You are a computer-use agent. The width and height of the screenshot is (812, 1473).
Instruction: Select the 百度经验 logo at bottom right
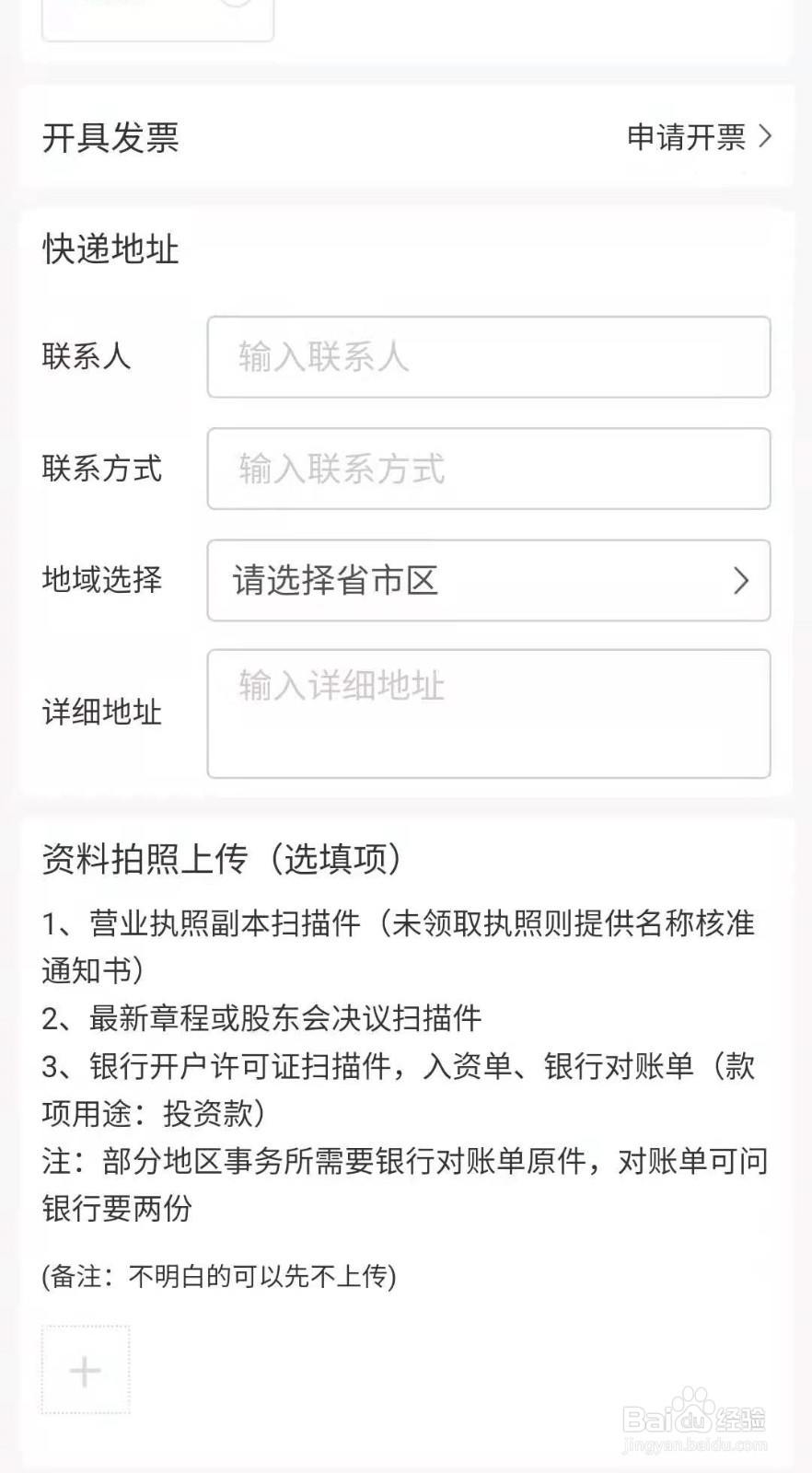point(695,1418)
